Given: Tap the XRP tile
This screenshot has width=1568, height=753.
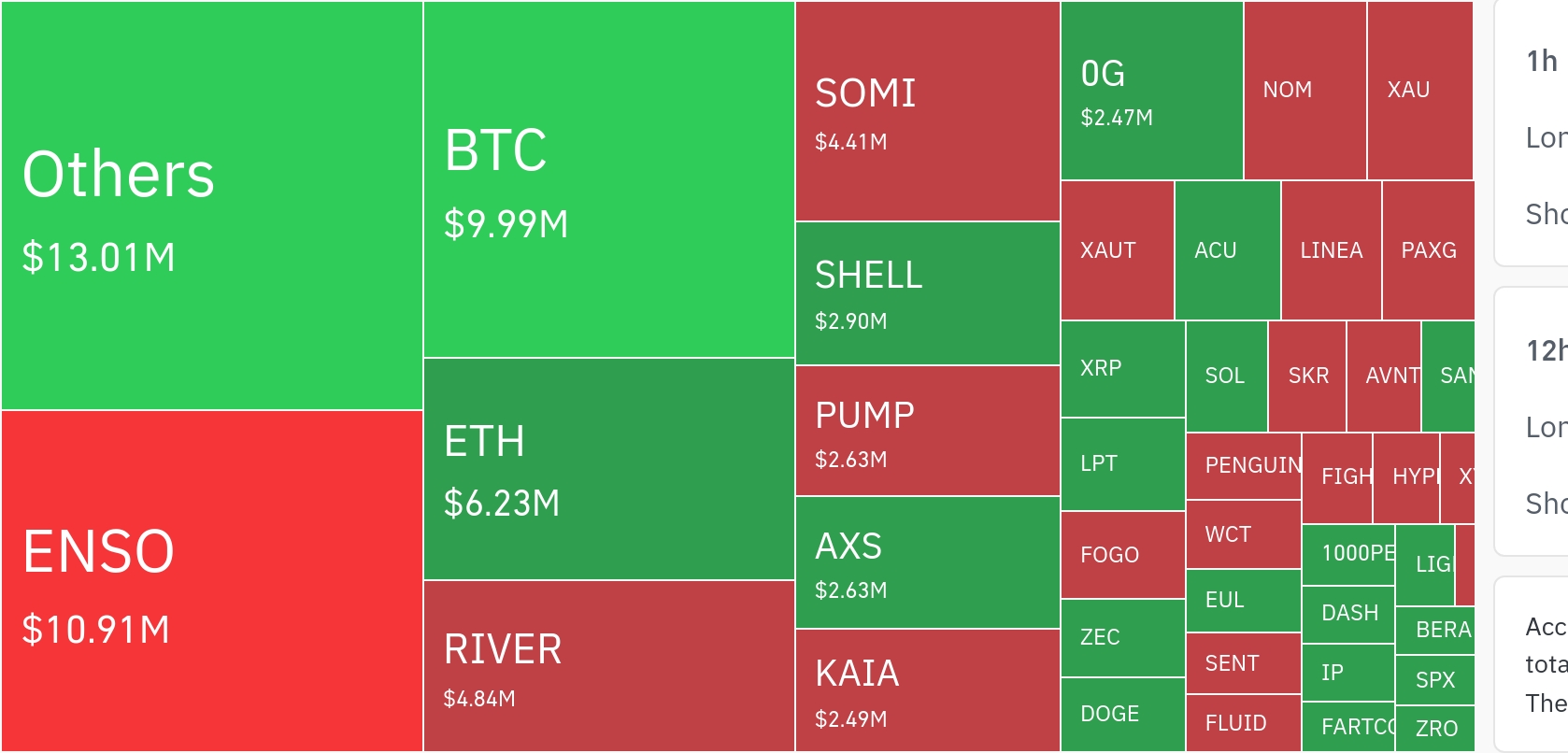Looking at the screenshot, I should tap(1122, 369).
